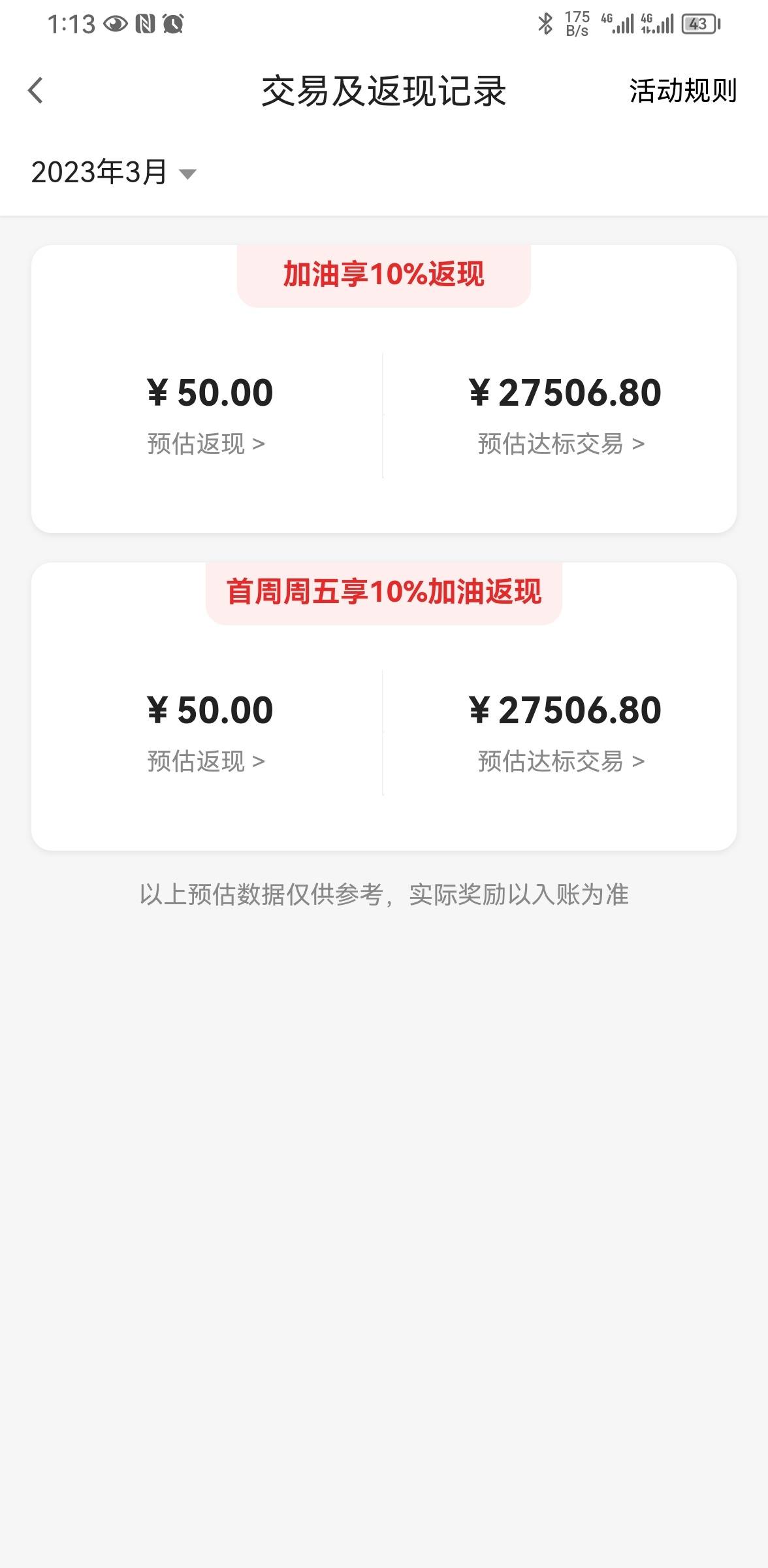Open 预估达标交易 under 首周周五享10%加油返现
The width and height of the screenshot is (768, 1568).
(561, 761)
